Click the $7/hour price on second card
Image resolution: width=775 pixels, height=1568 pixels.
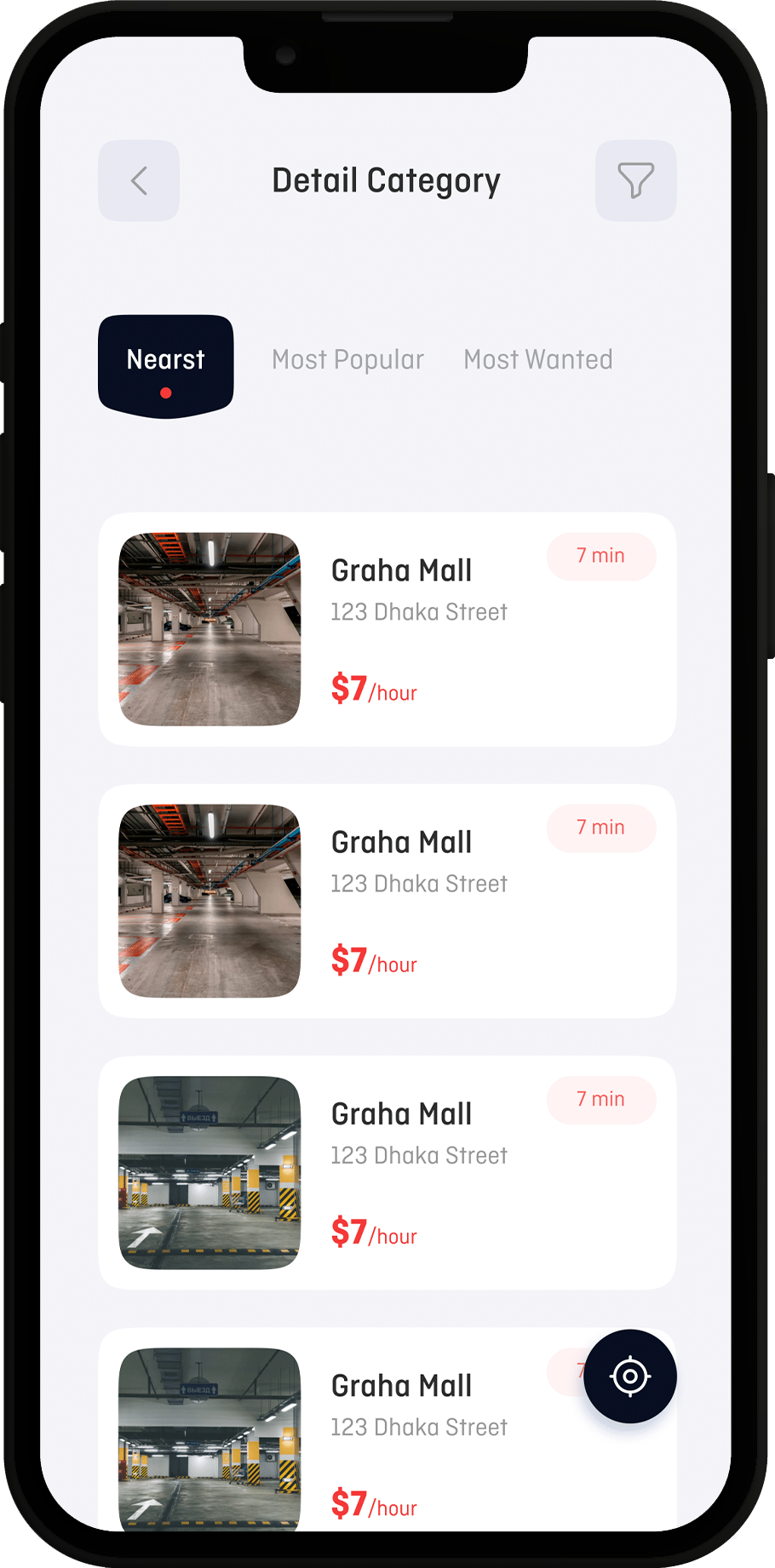coord(374,963)
